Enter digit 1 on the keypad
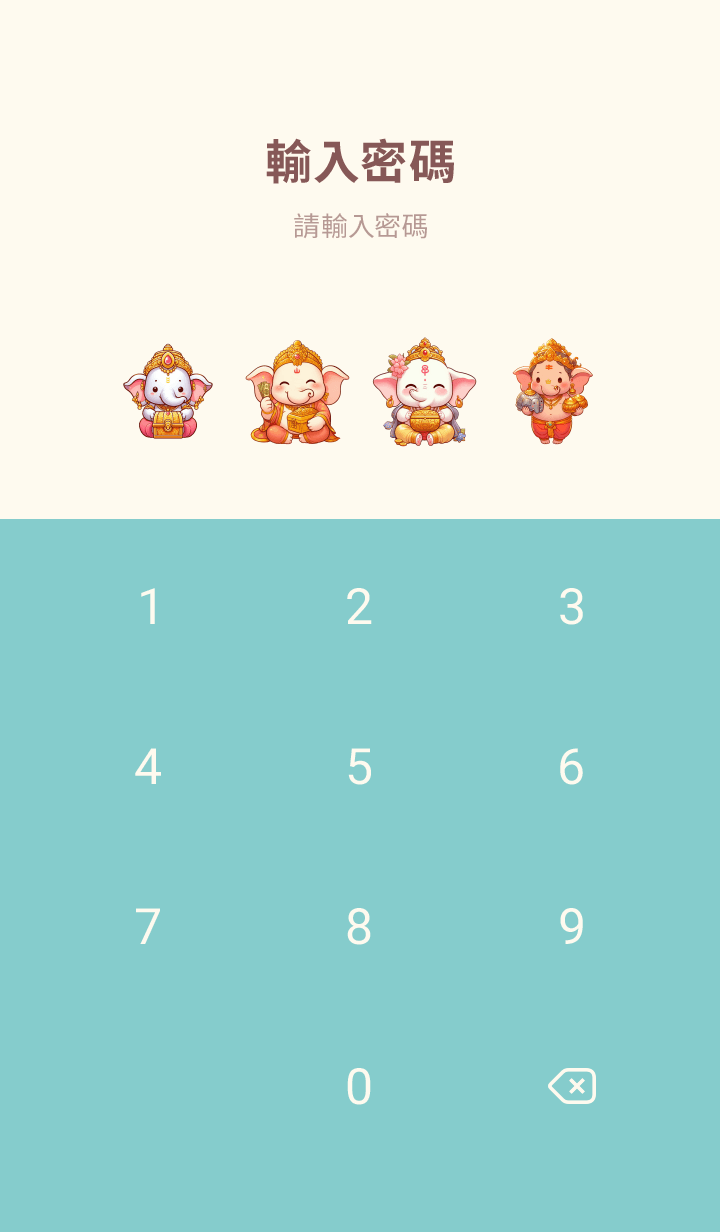Viewport: 720px width, 1232px height. tap(149, 607)
